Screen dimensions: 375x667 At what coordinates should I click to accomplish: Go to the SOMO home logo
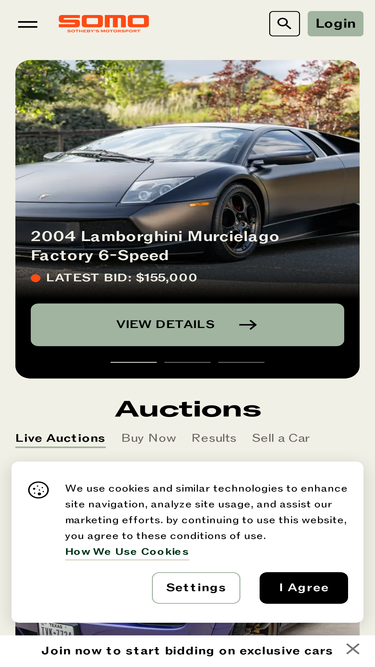[104, 23]
